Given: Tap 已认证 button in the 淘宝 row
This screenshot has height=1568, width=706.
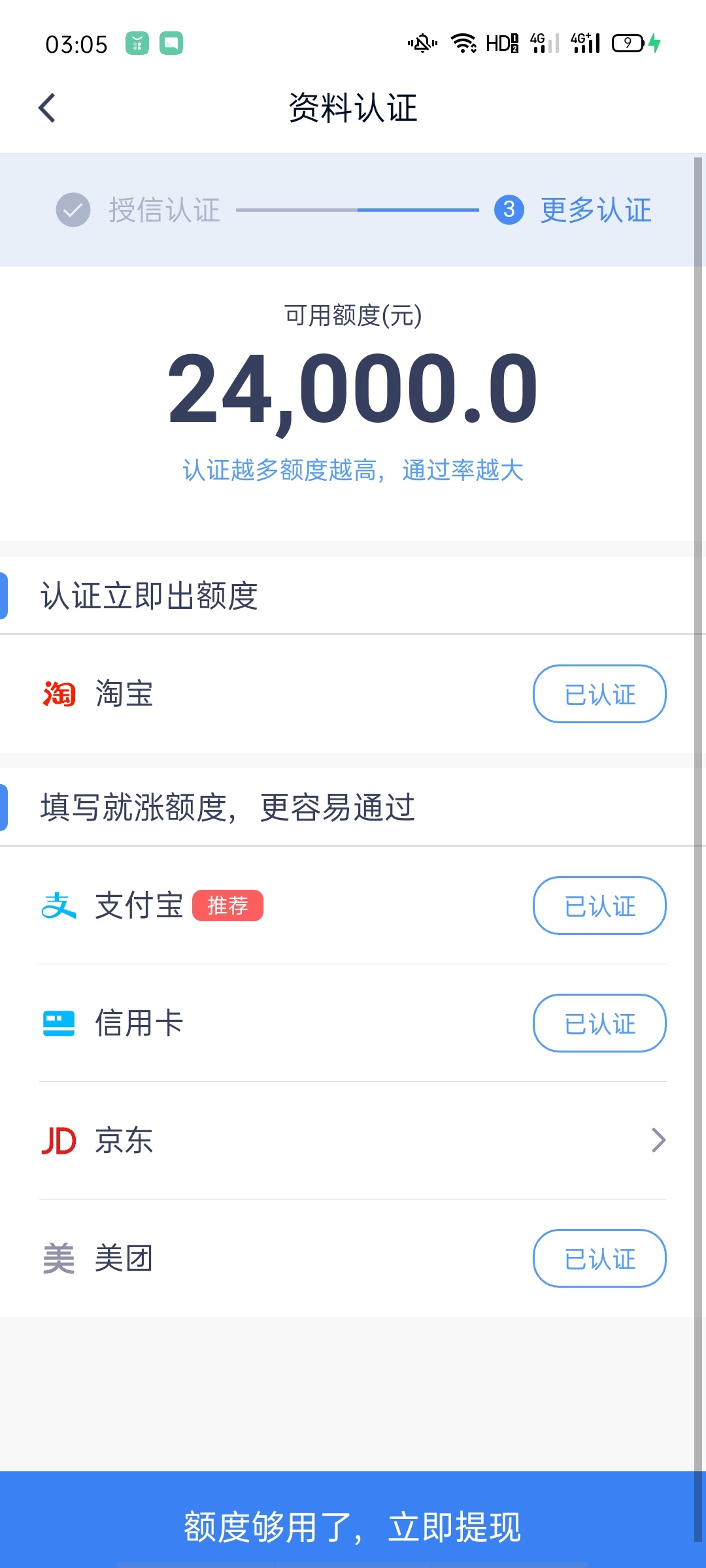Looking at the screenshot, I should (x=599, y=694).
